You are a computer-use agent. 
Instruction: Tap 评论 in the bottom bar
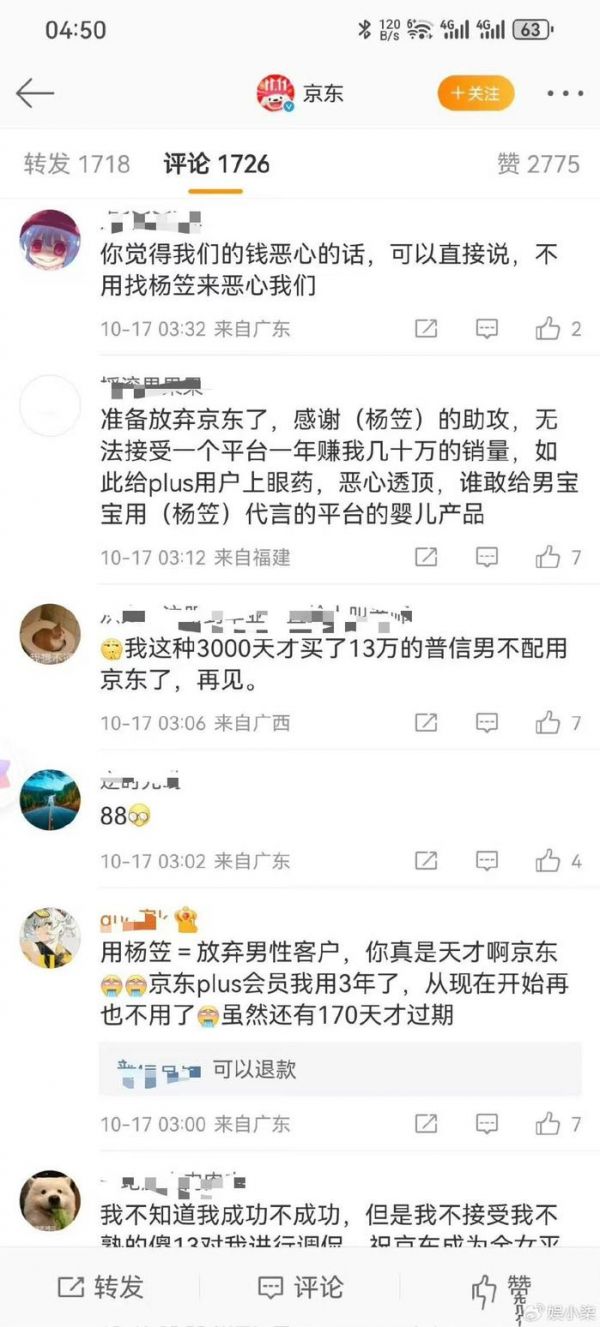tap(300, 1286)
